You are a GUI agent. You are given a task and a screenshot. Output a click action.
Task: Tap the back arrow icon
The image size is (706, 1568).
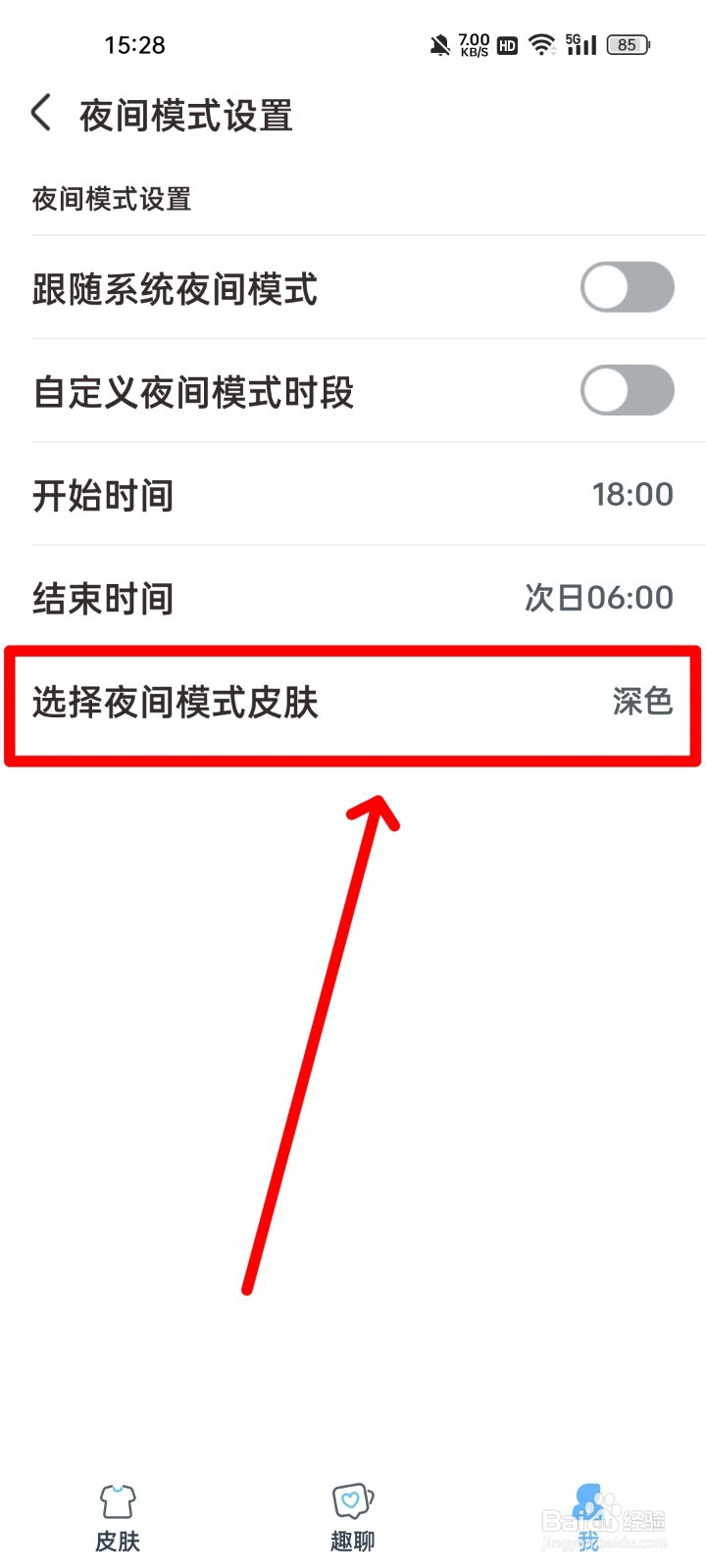click(x=41, y=113)
